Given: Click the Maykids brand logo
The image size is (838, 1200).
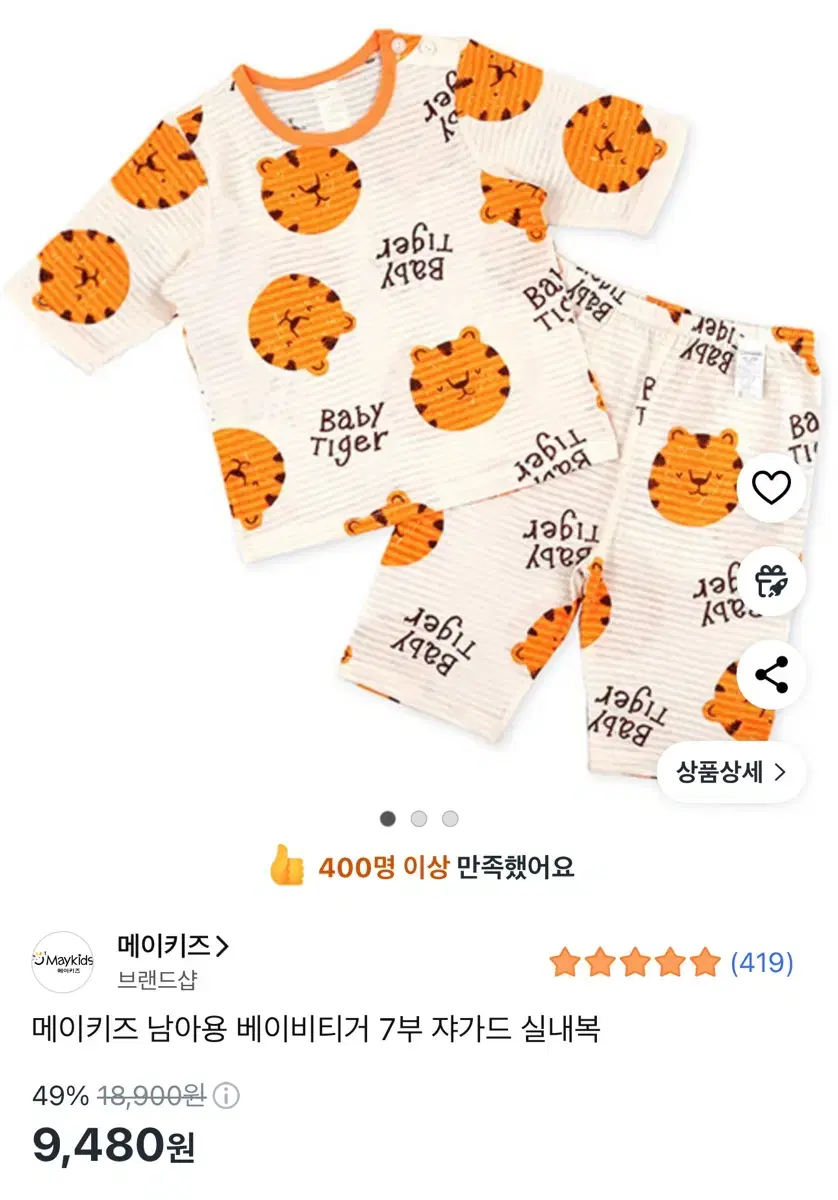Looking at the screenshot, I should [x=64, y=962].
